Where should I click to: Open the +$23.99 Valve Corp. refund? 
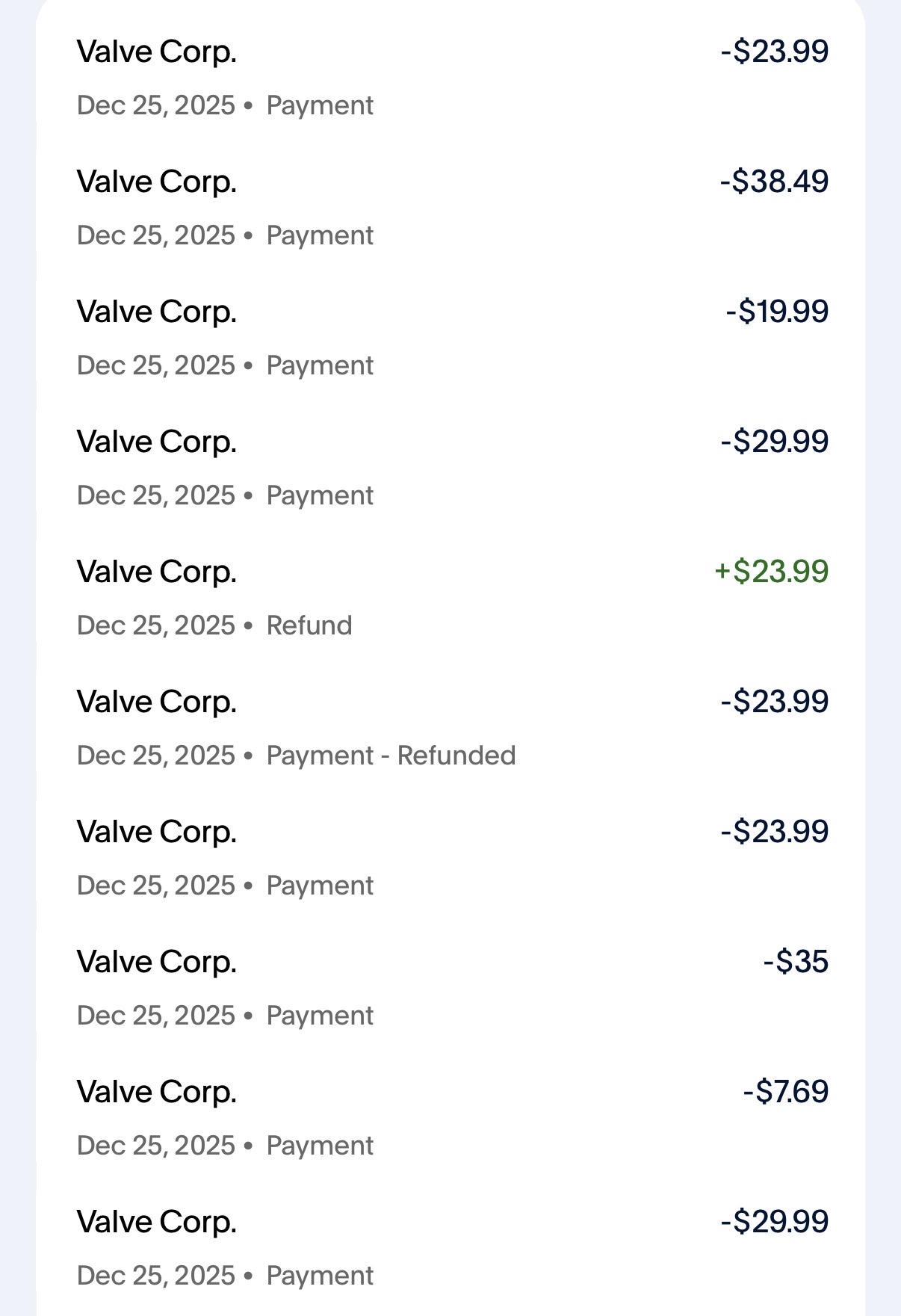(x=451, y=598)
